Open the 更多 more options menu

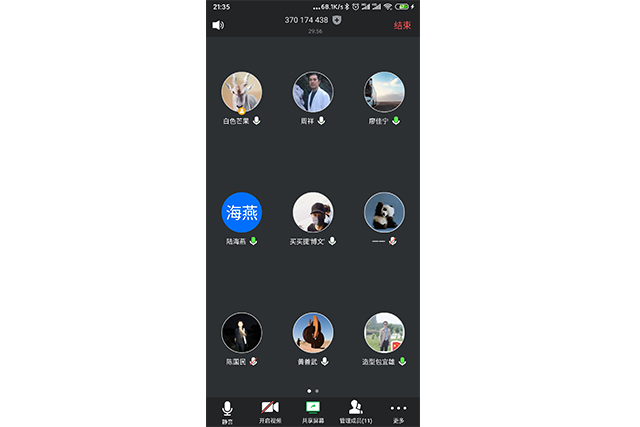(398, 411)
